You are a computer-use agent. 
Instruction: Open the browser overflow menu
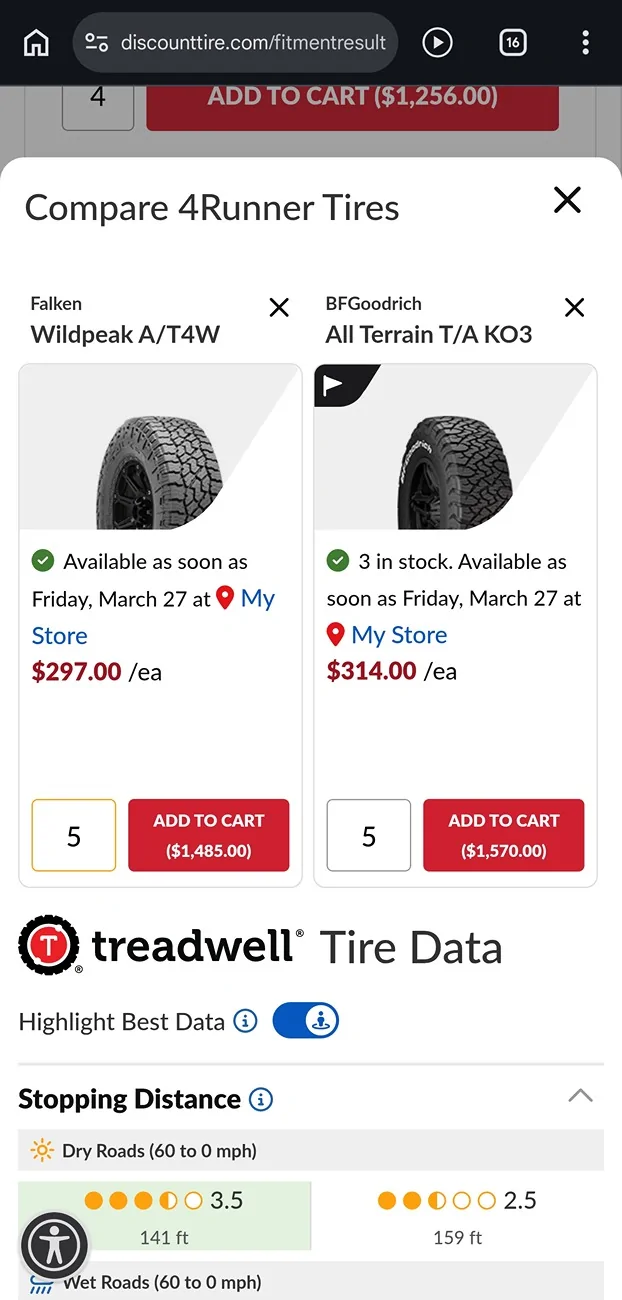[585, 43]
